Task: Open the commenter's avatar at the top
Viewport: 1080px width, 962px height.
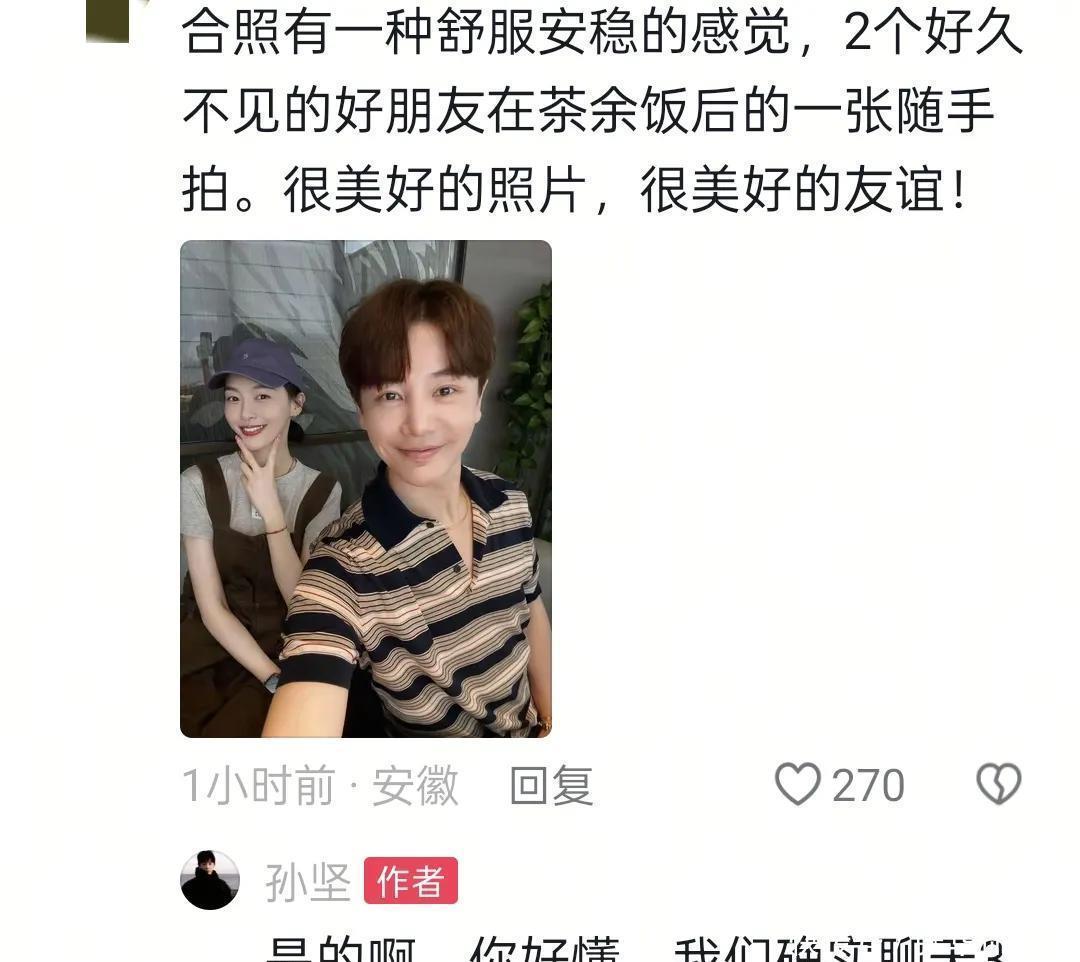Action: coord(108,20)
